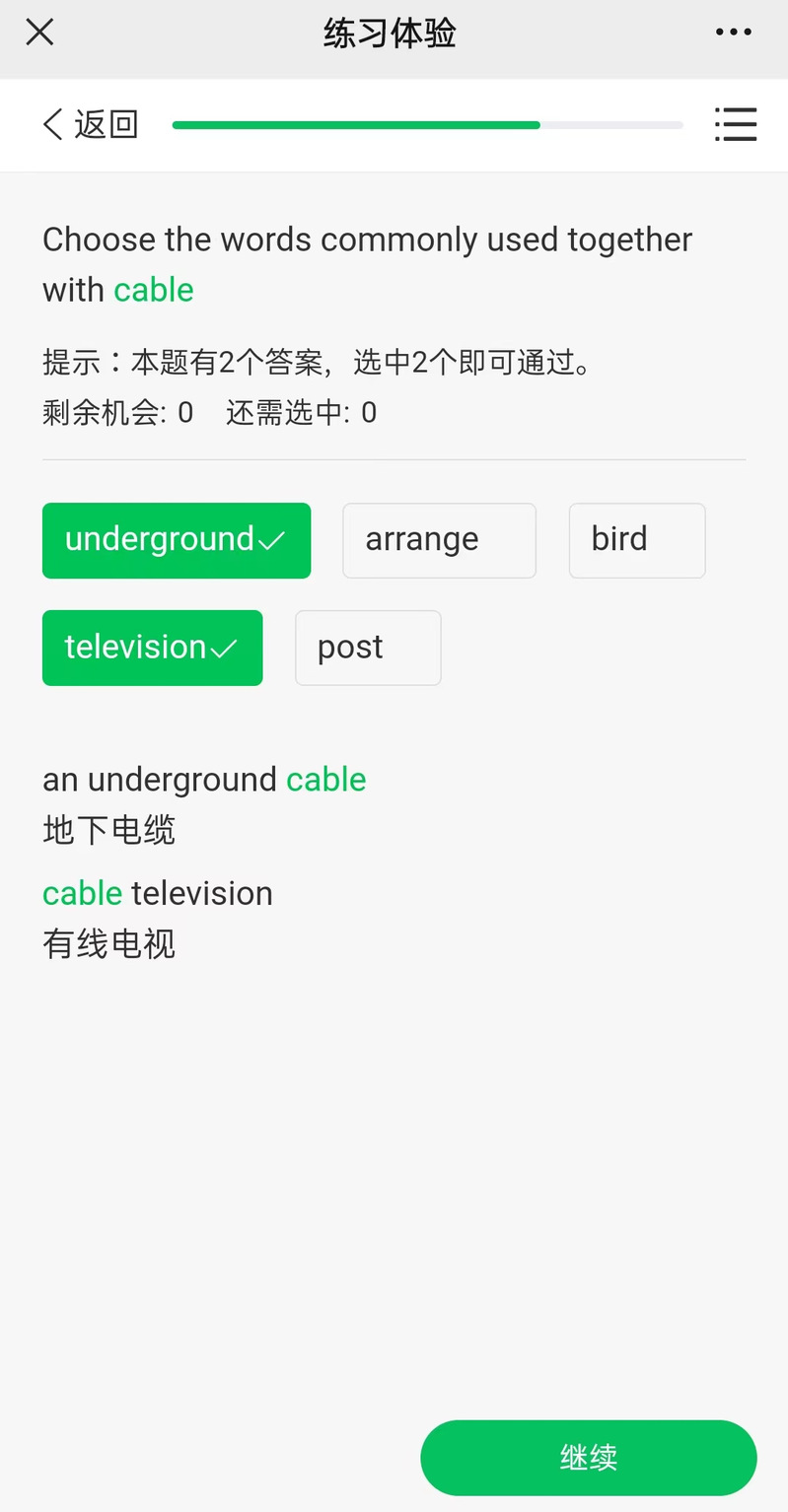This screenshot has height=1512, width=788.
Task: Continue with the green 继续 button
Action: (588, 1458)
